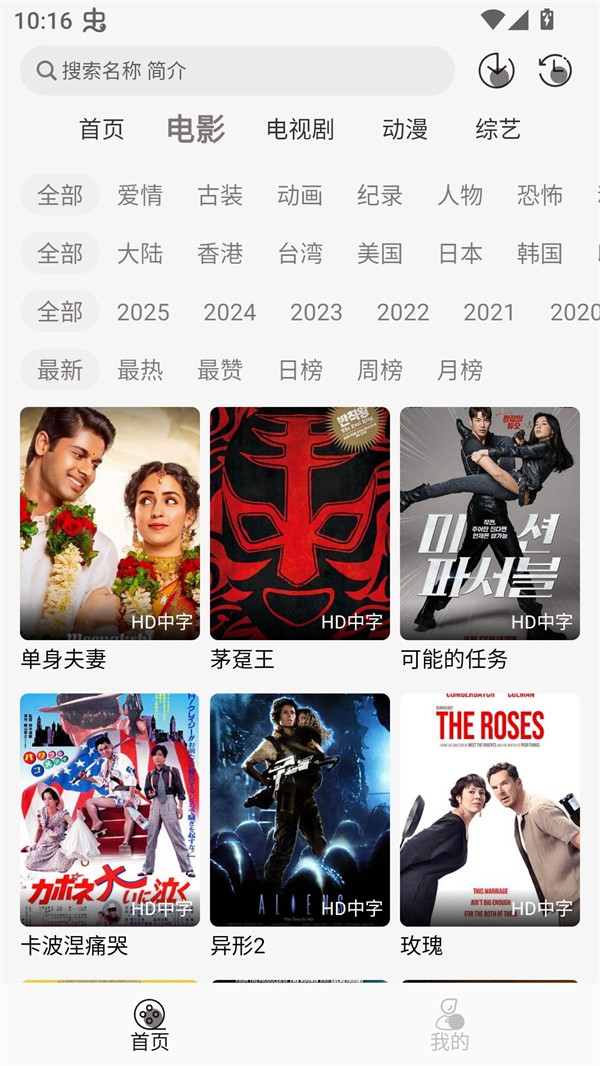Sort by 最热

click(140, 370)
